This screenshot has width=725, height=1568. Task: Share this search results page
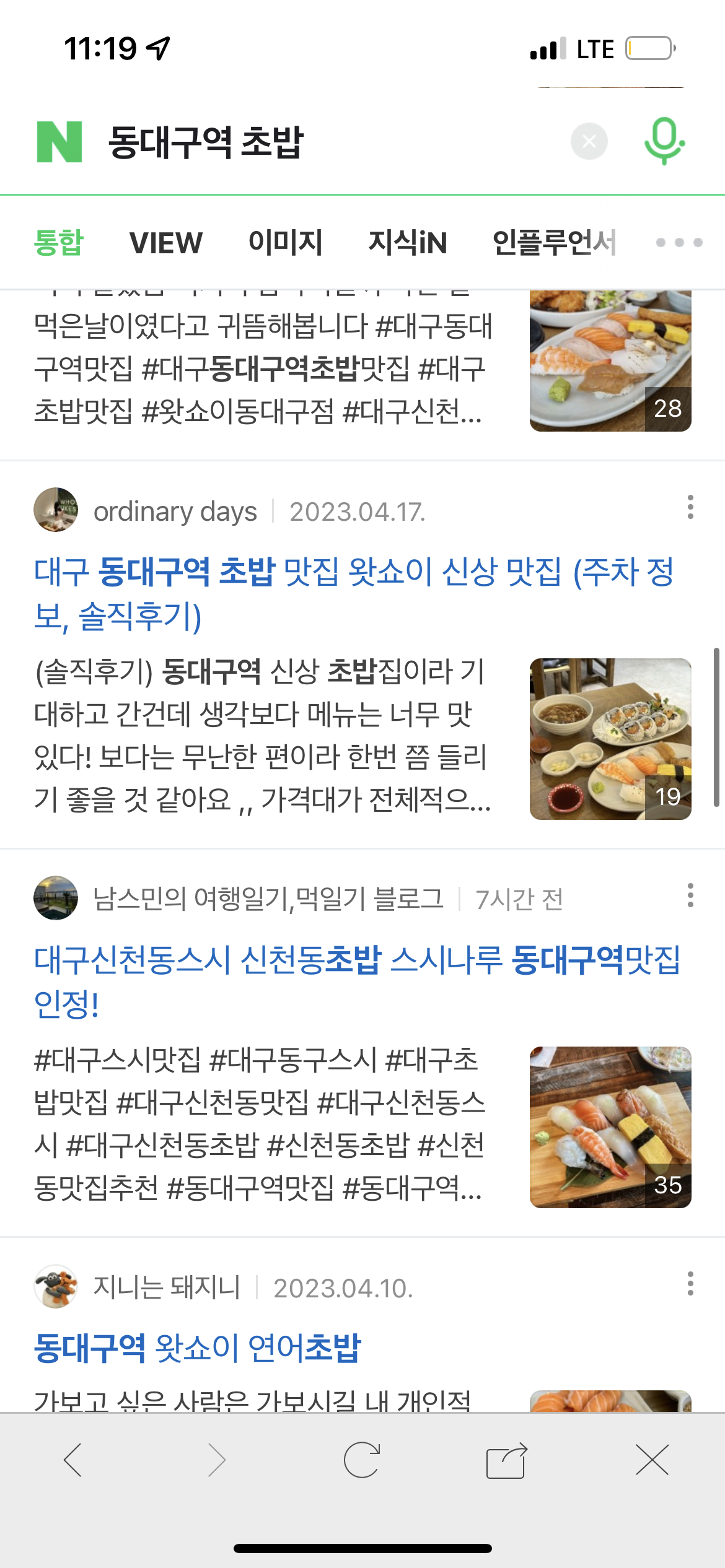coord(506,1460)
